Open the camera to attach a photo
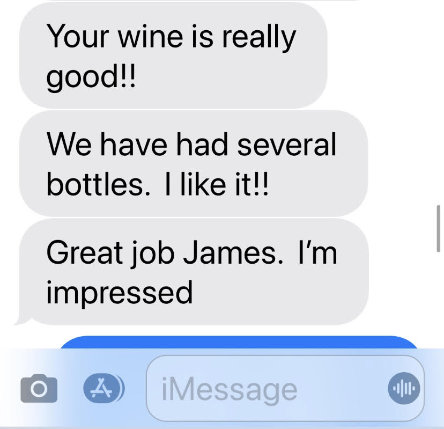This screenshot has height=429, width=444. coord(39,388)
